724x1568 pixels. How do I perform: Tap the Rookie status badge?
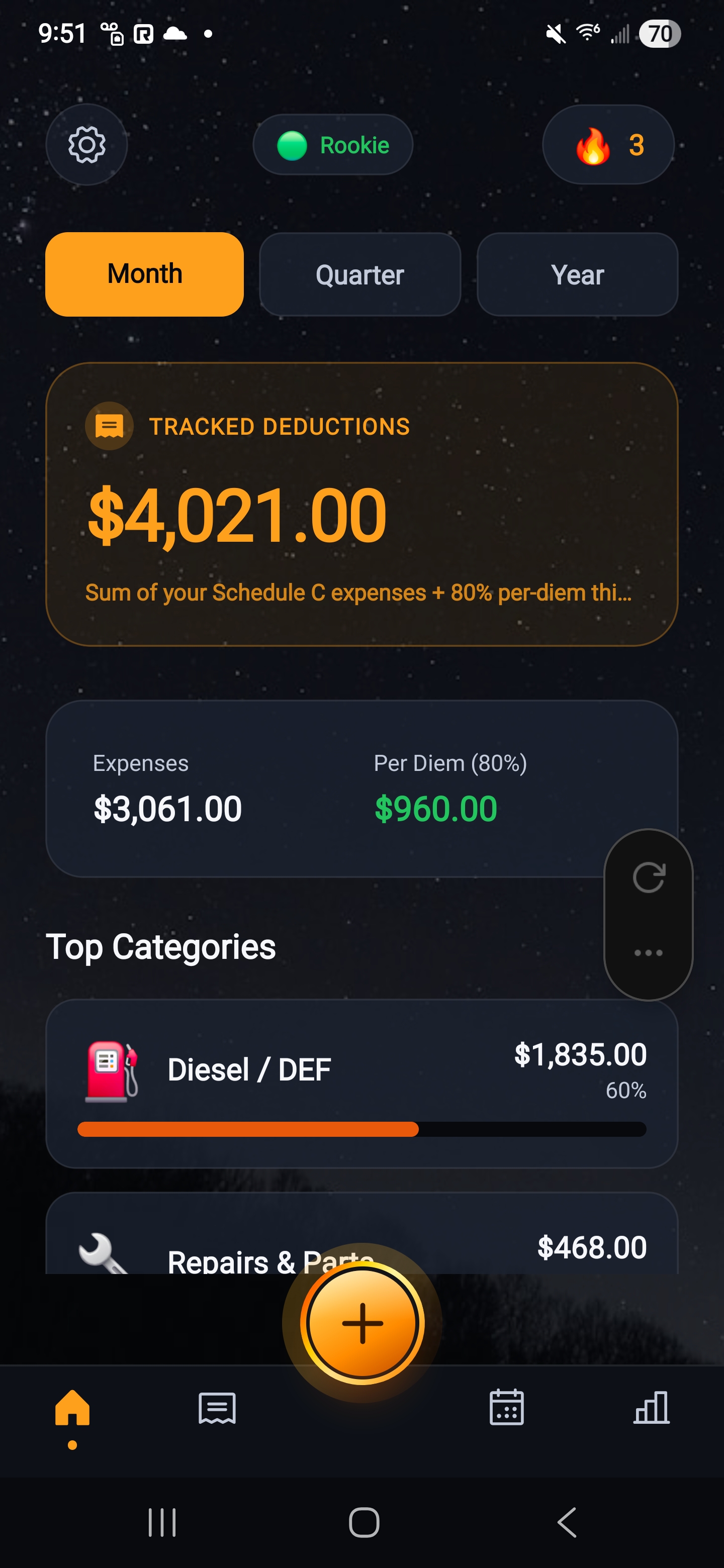[x=332, y=145]
